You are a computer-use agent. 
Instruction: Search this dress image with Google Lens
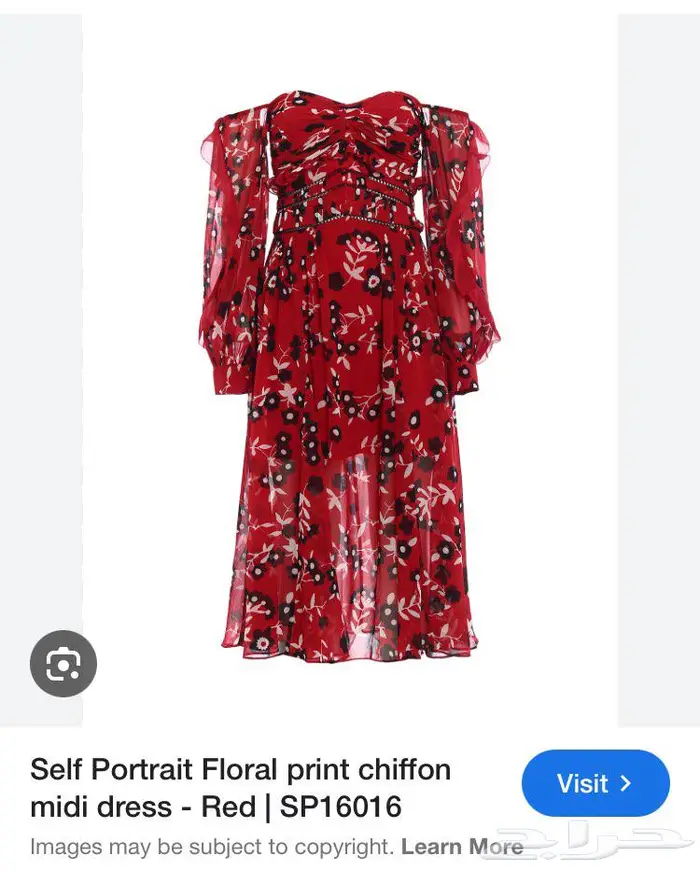pos(63,663)
